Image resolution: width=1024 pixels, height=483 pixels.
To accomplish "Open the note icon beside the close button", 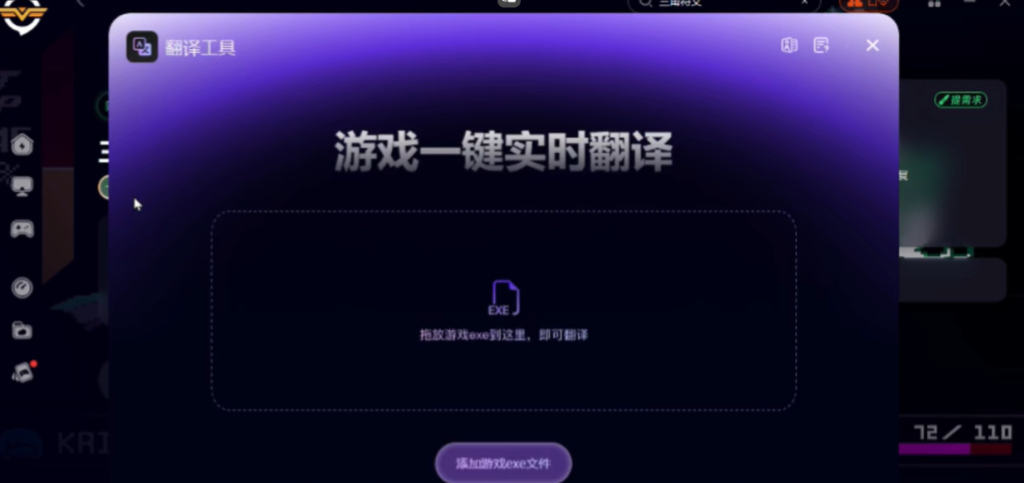I will pyautogui.click(x=822, y=46).
